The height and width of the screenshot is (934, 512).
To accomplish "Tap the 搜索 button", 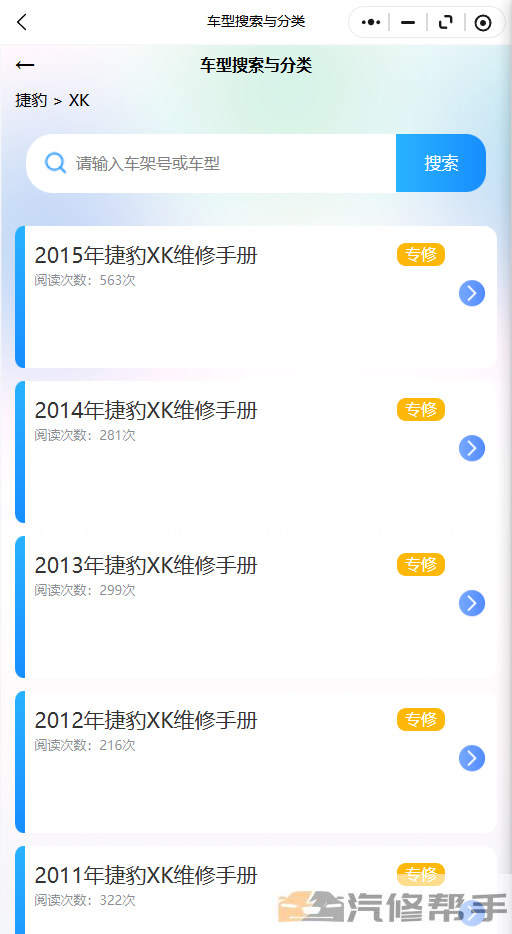I will 441,163.
